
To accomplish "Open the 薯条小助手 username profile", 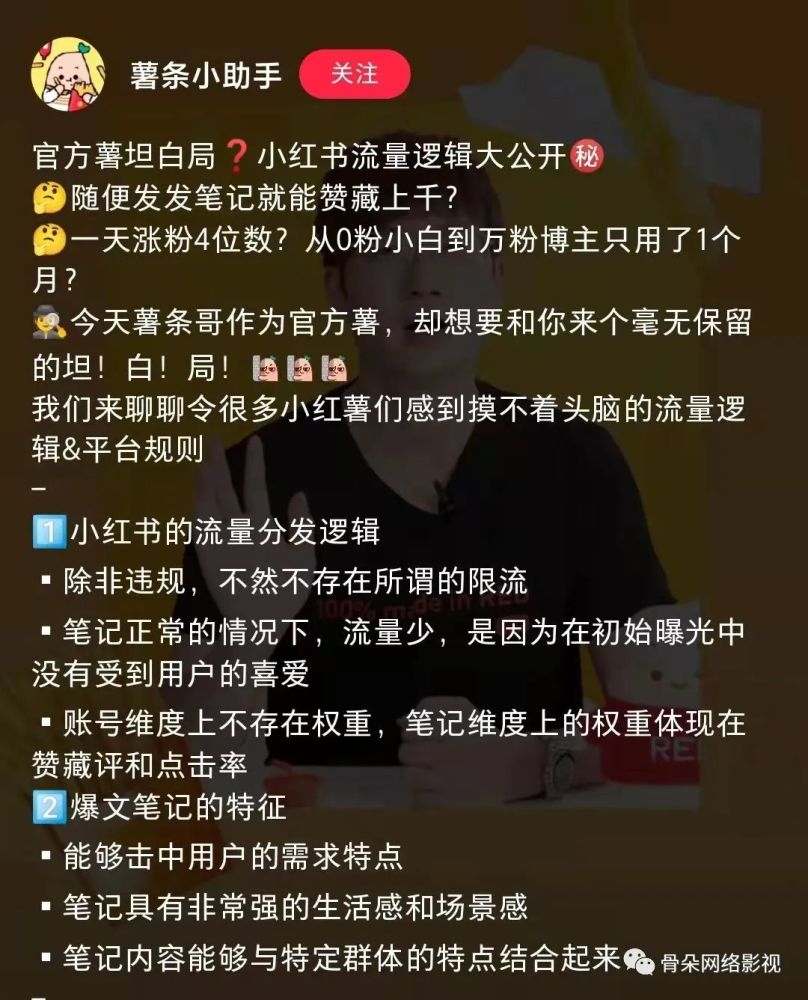I will (206, 75).
